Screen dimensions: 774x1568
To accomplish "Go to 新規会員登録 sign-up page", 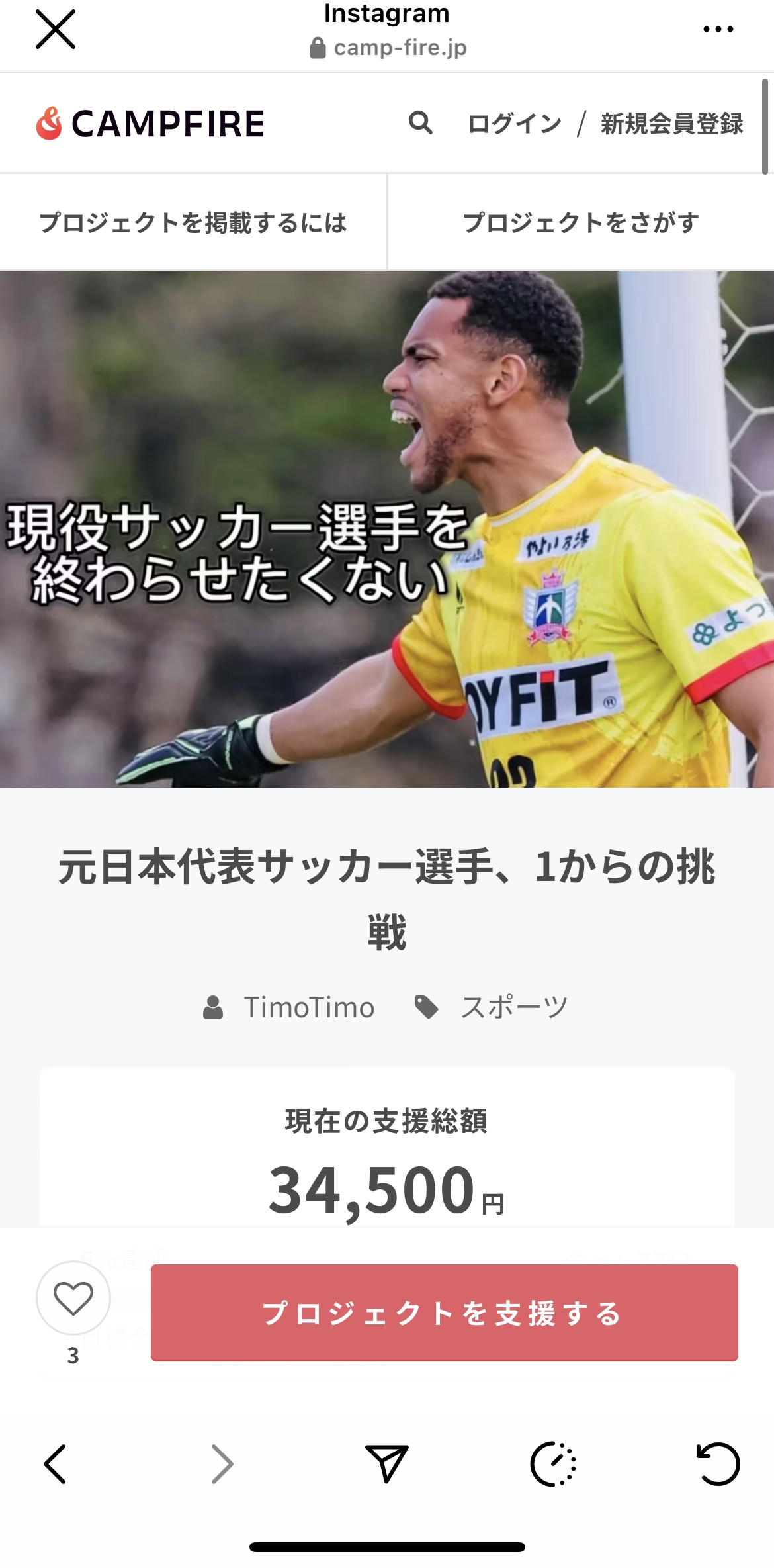I will pyautogui.click(x=671, y=124).
